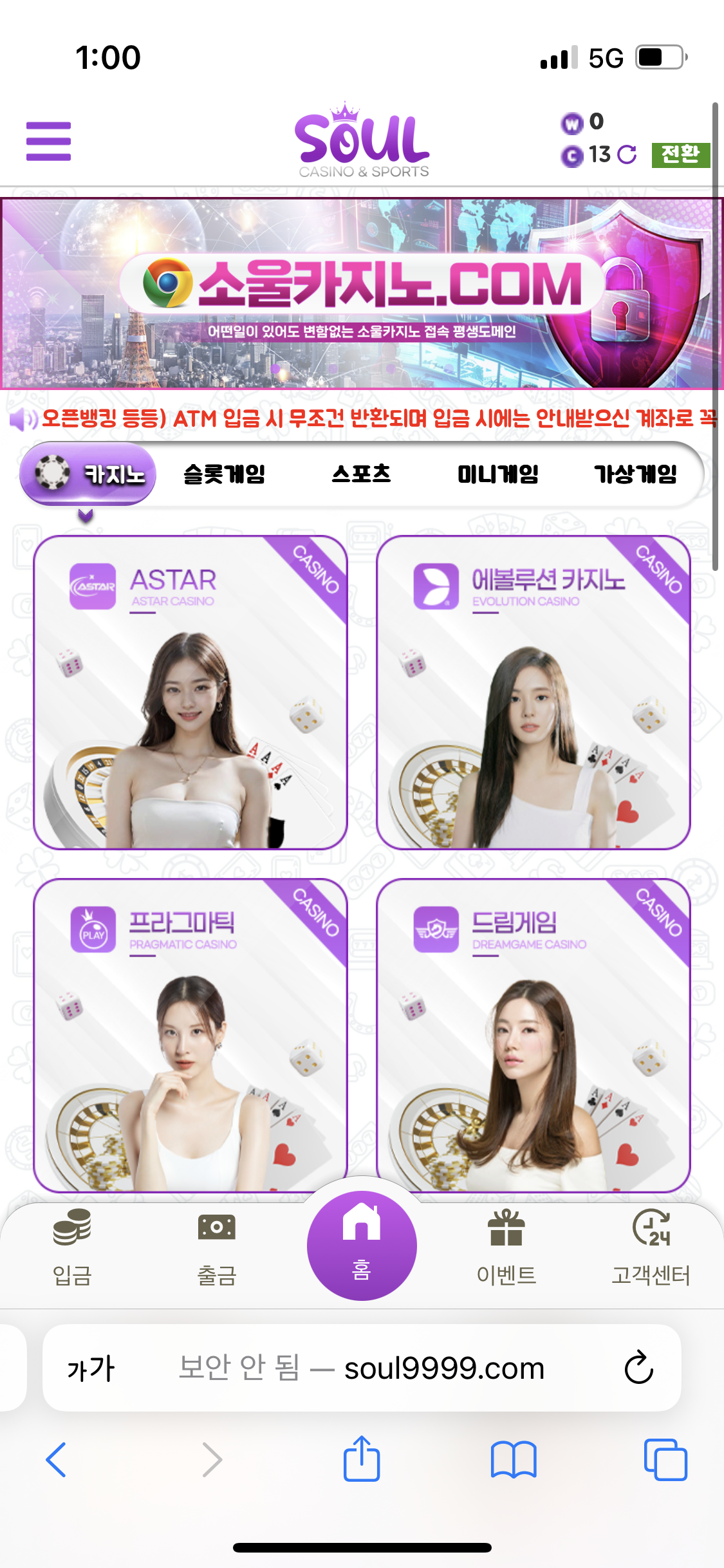Open the 드림게임 casino card

click(x=534, y=1034)
